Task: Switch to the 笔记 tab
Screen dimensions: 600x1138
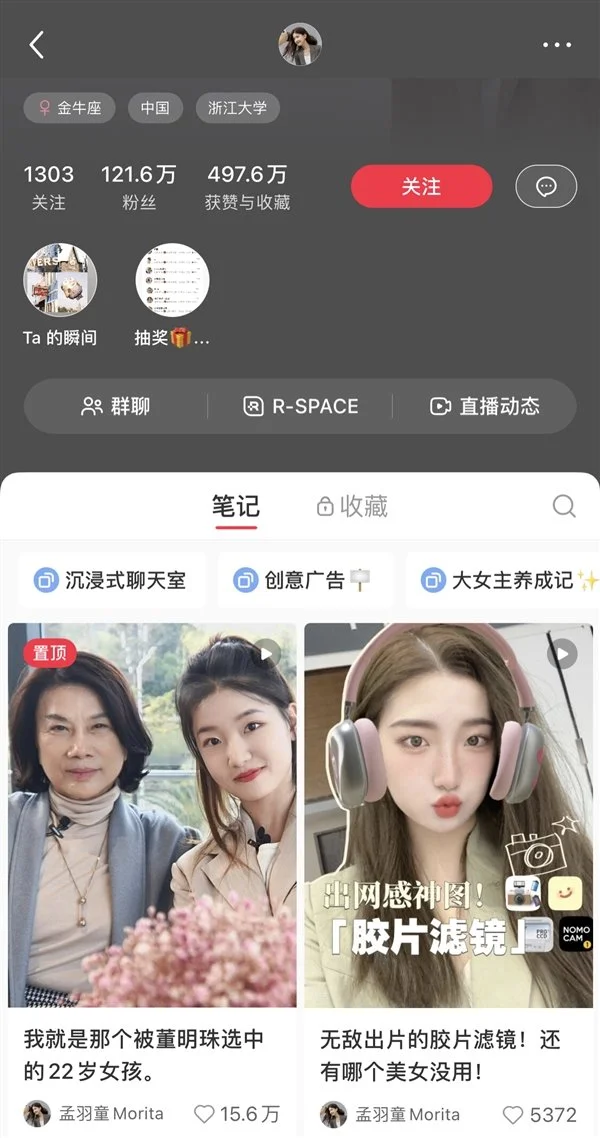Action: tap(235, 506)
